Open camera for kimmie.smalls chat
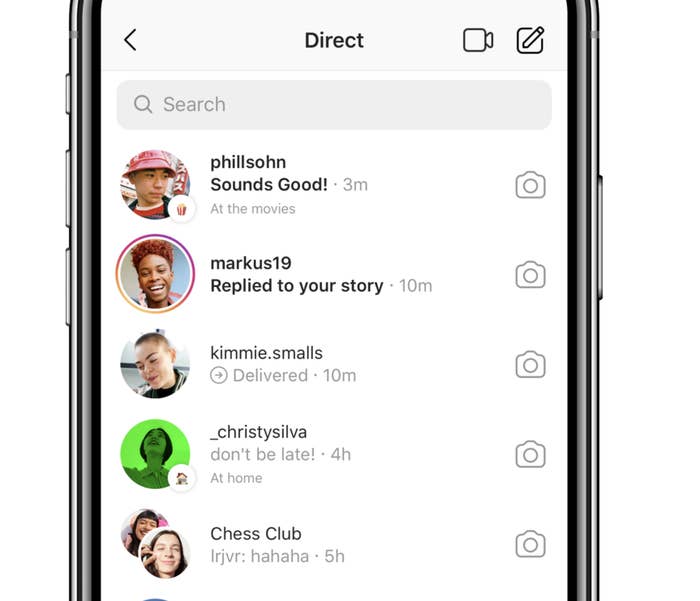Viewport: 700px width, 601px height. [530, 365]
